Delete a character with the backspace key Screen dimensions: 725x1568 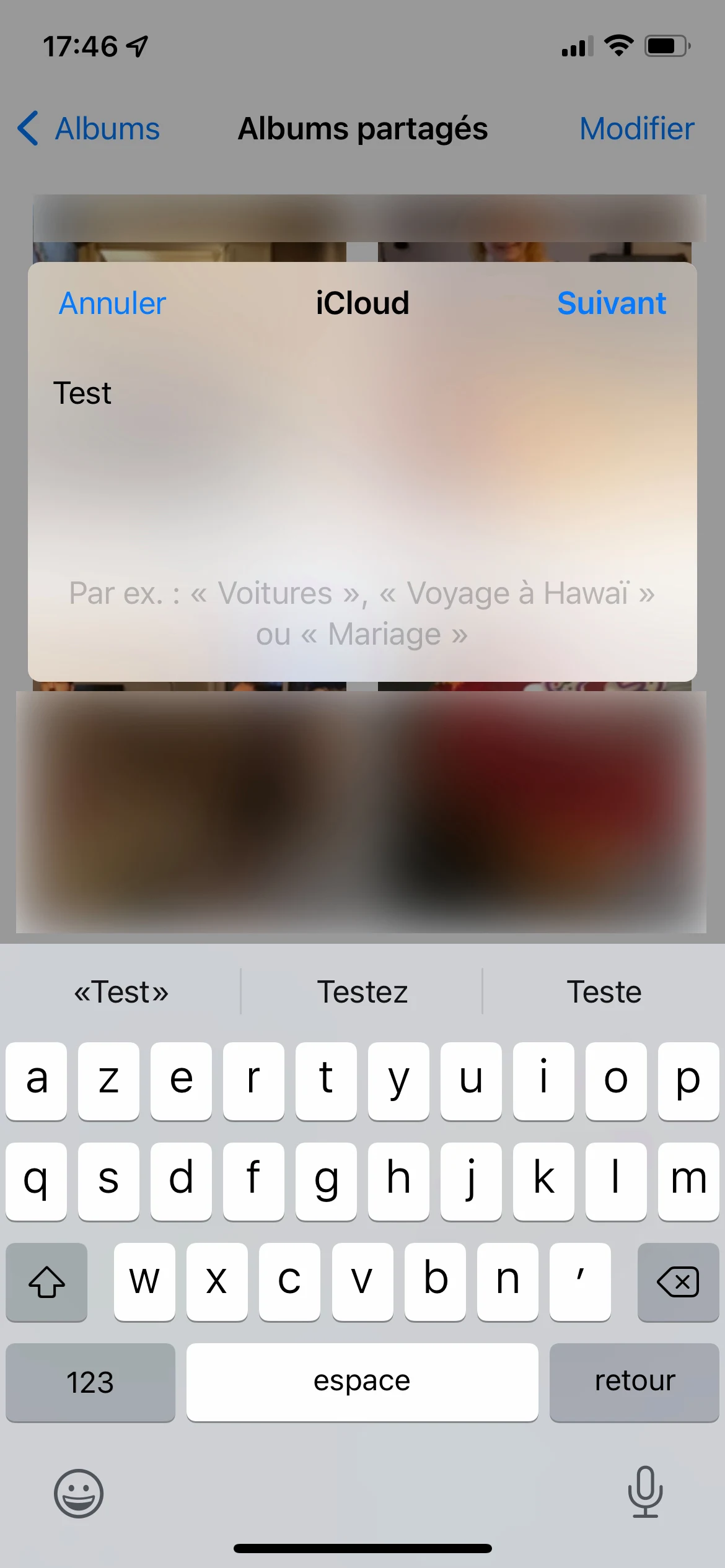(x=678, y=1281)
